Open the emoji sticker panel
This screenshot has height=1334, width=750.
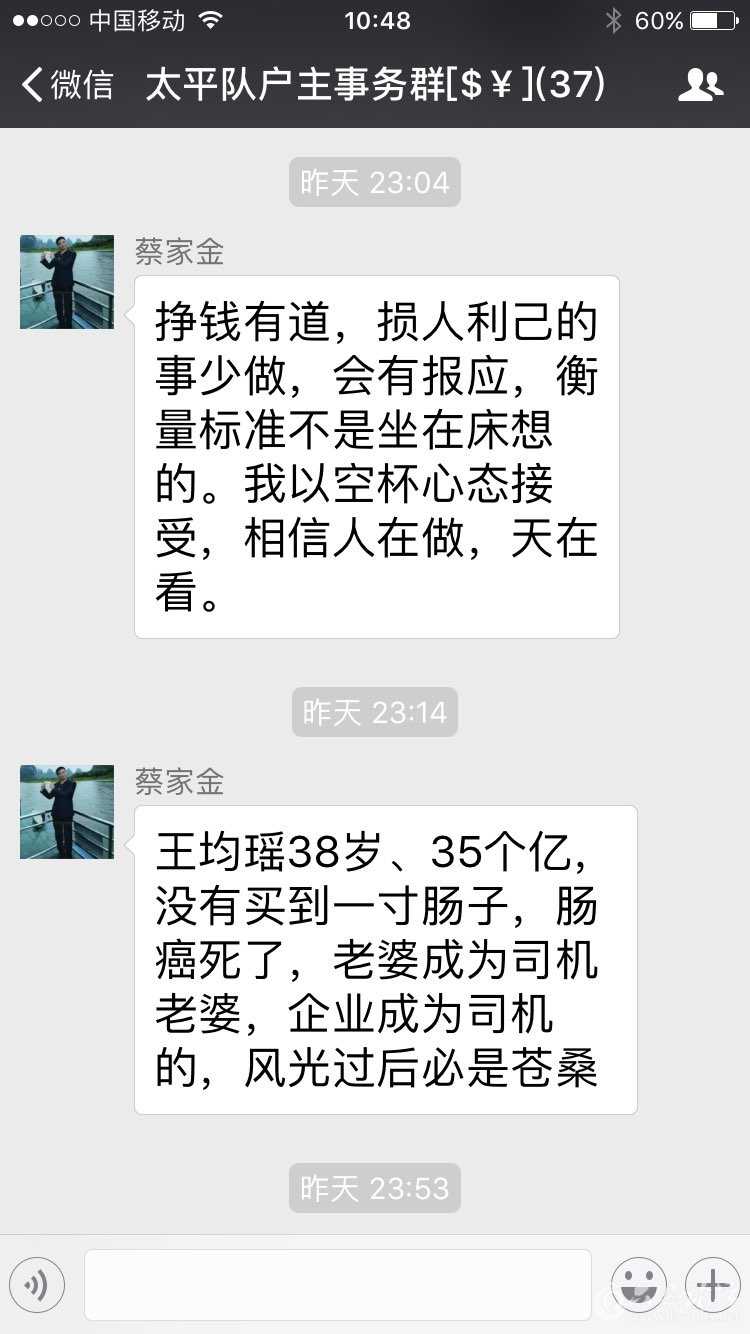click(x=638, y=1284)
